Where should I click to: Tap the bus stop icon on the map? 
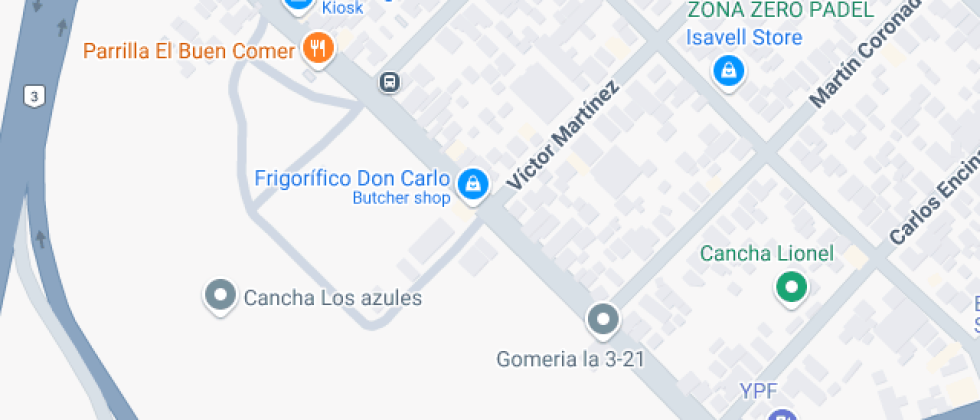pyautogui.click(x=390, y=82)
